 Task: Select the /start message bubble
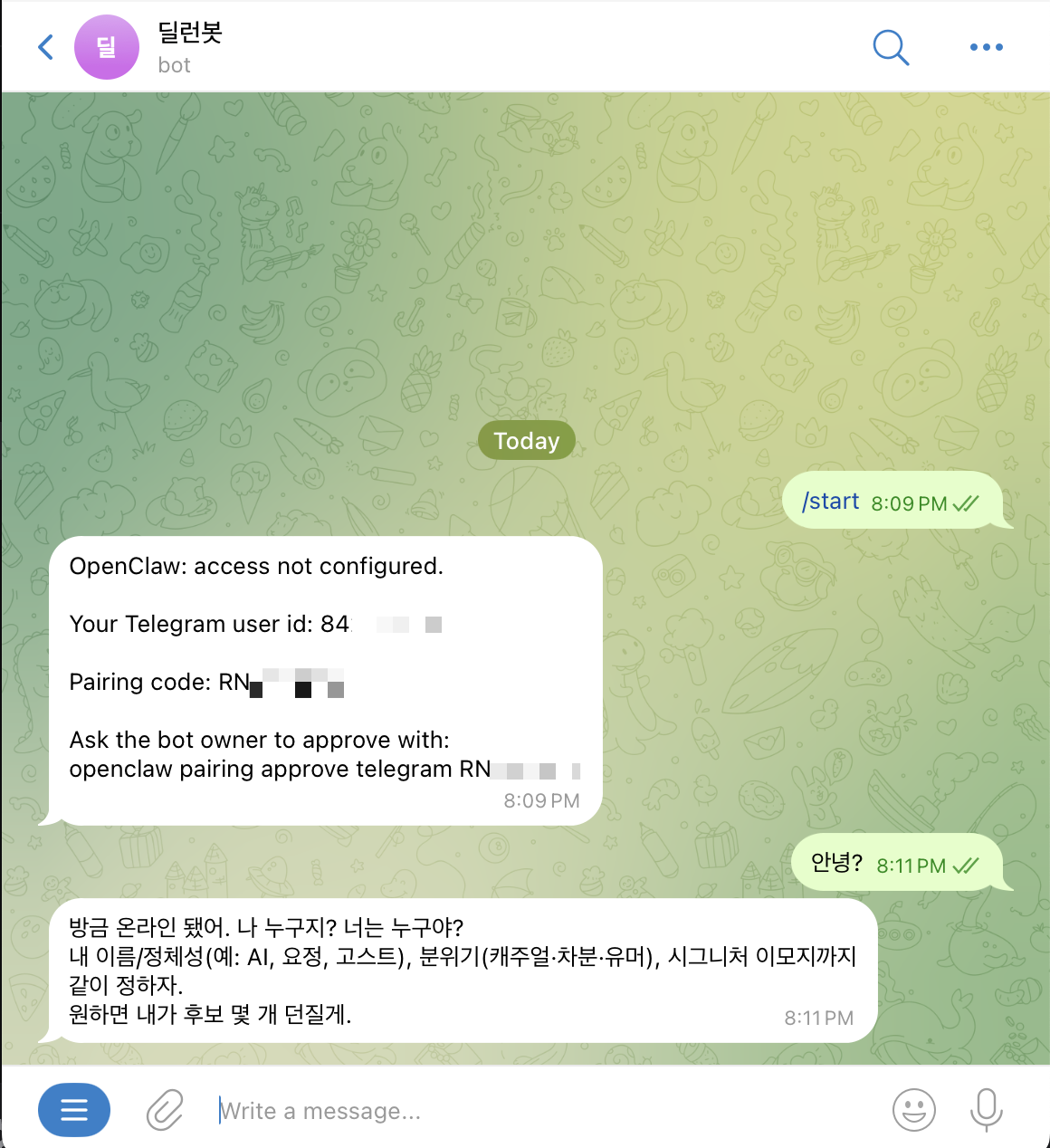click(x=830, y=501)
